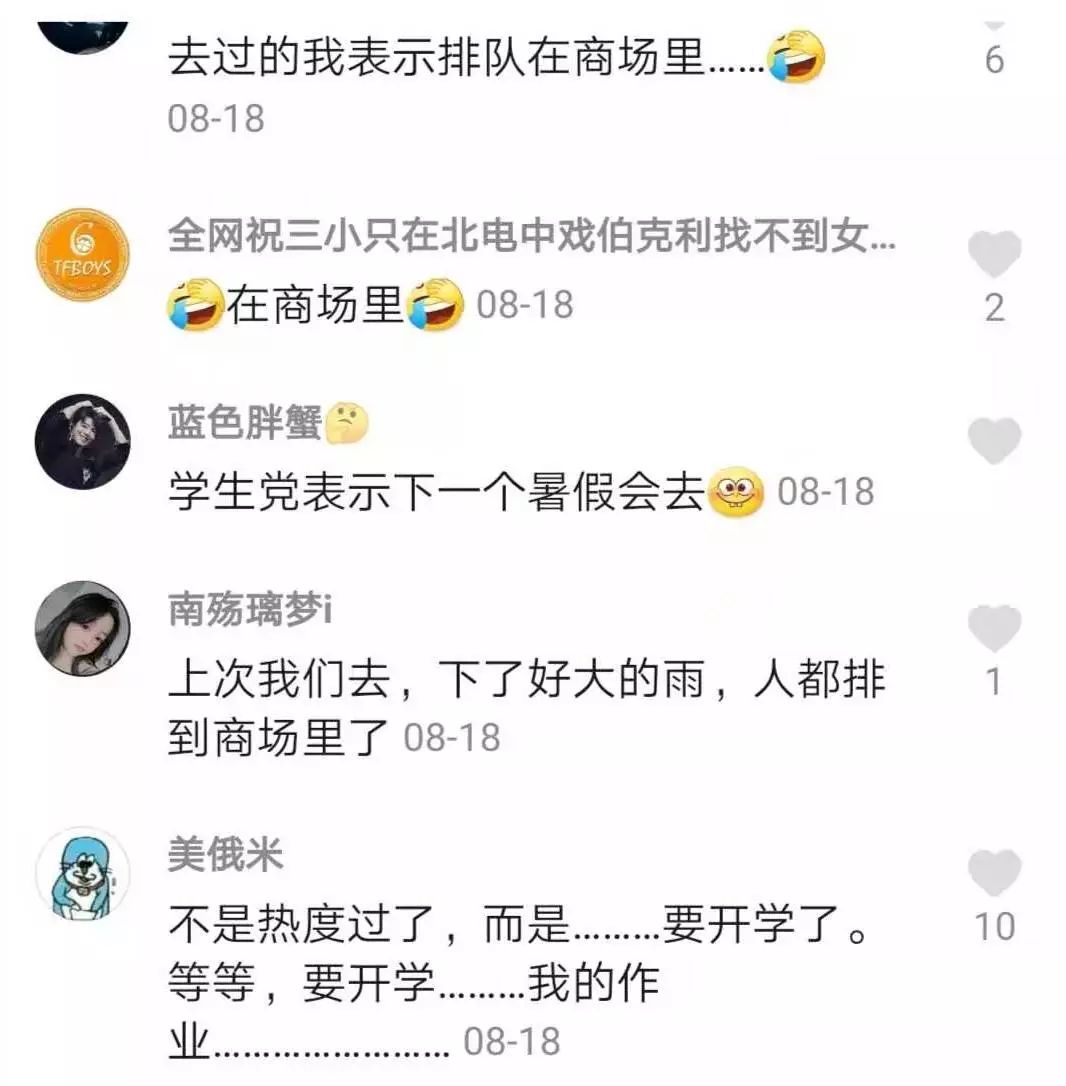Open 南殇璃梦i's profile avatar
The height and width of the screenshot is (1086, 1066).
click(83, 628)
